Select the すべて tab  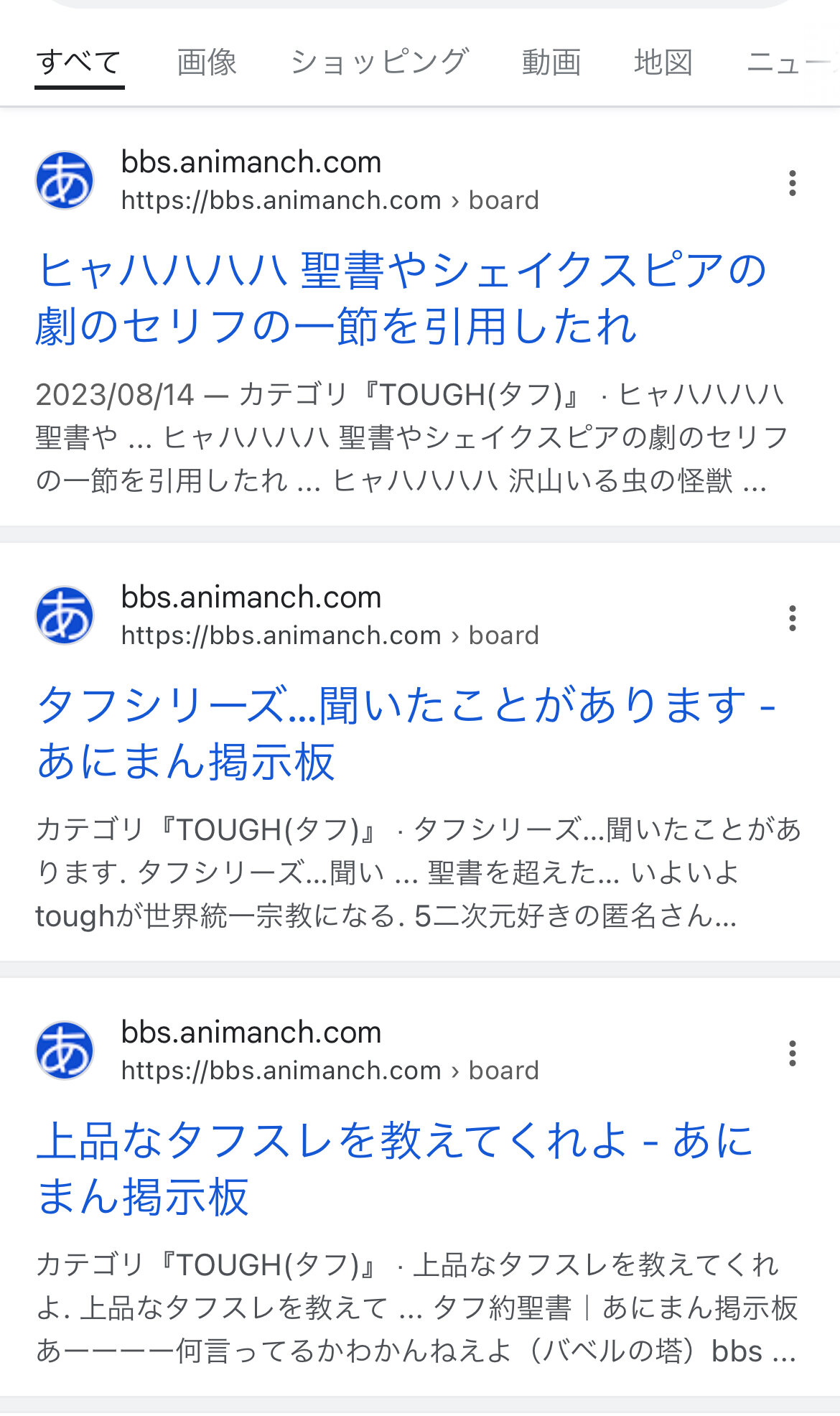(79, 62)
